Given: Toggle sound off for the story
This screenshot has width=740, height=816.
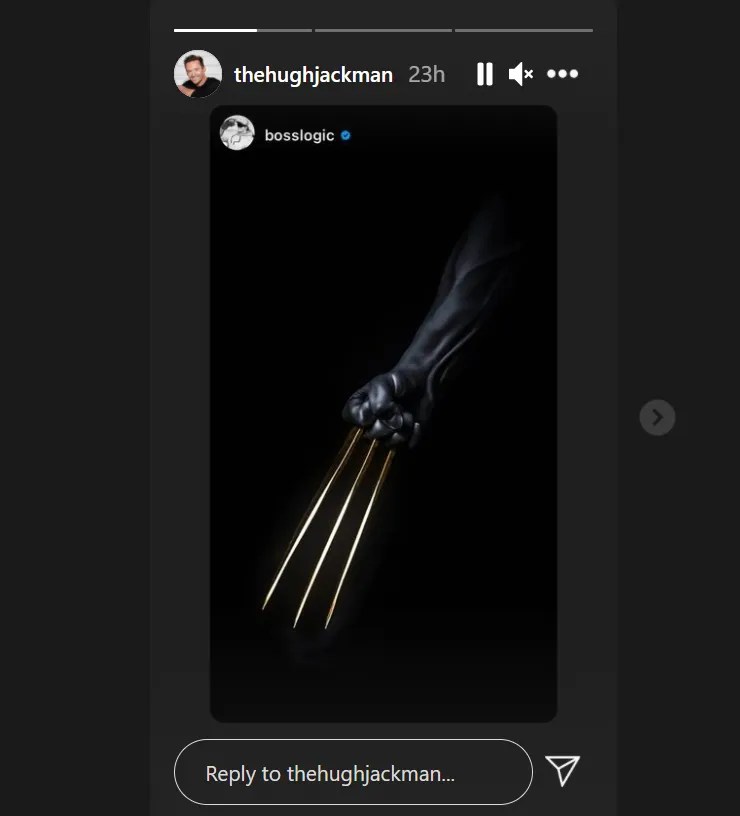Looking at the screenshot, I should pyautogui.click(x=521, y=73).
